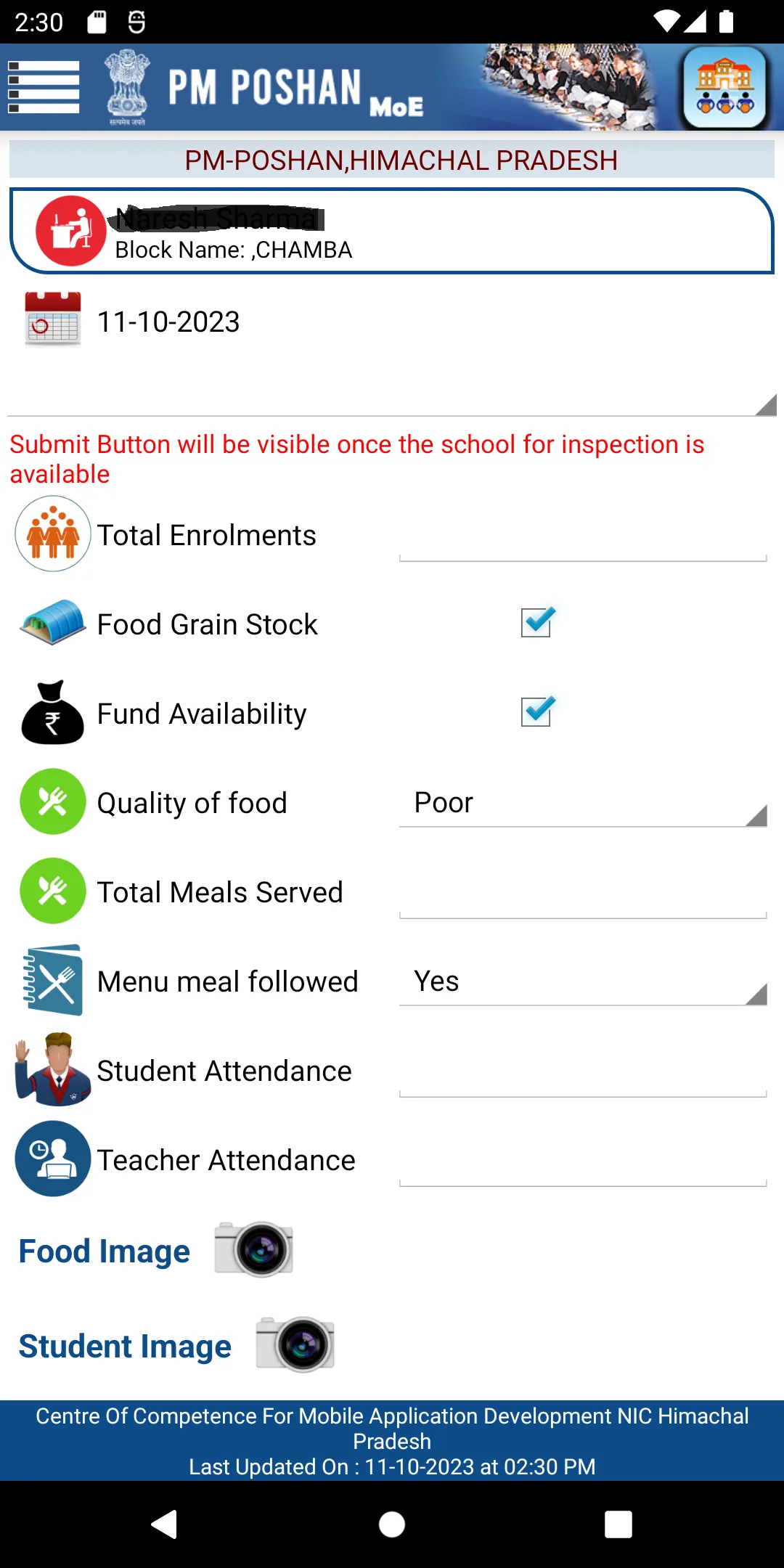Tap the Naresh Sharma profile card
The width and height of the screenshot is (784, 1568).
pos(392,230)
